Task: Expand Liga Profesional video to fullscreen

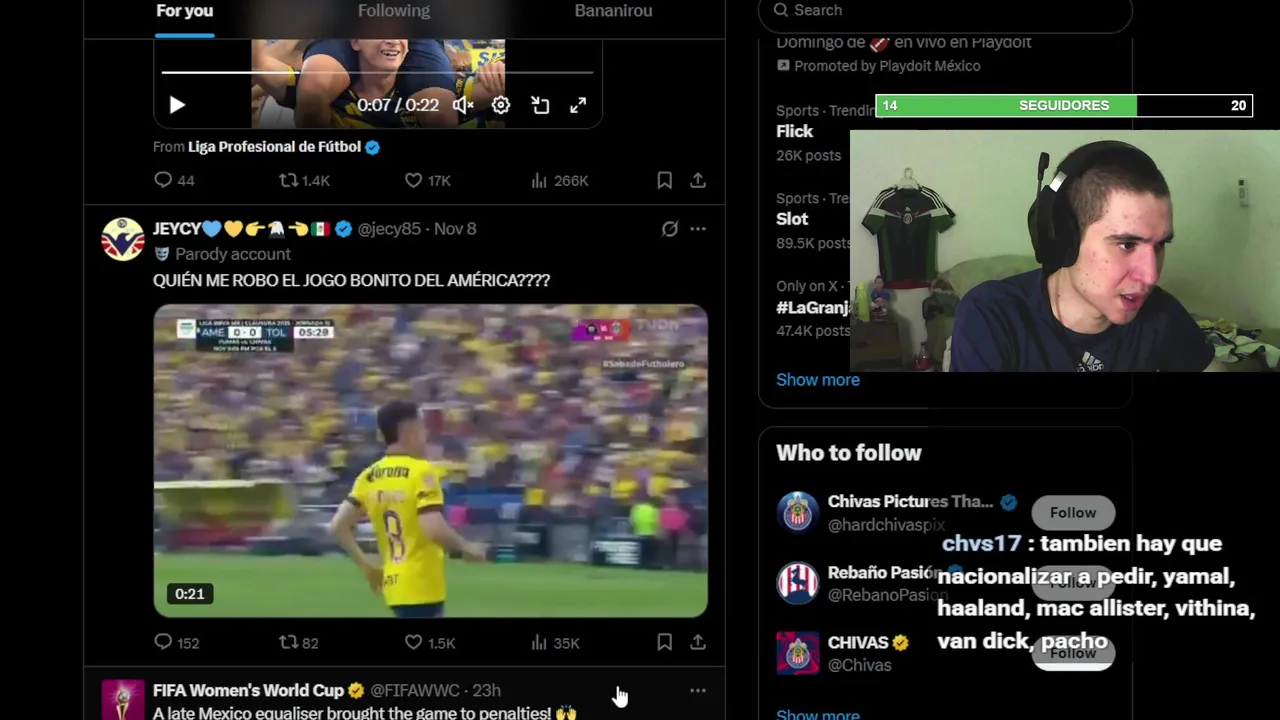Action: (578, 105)
